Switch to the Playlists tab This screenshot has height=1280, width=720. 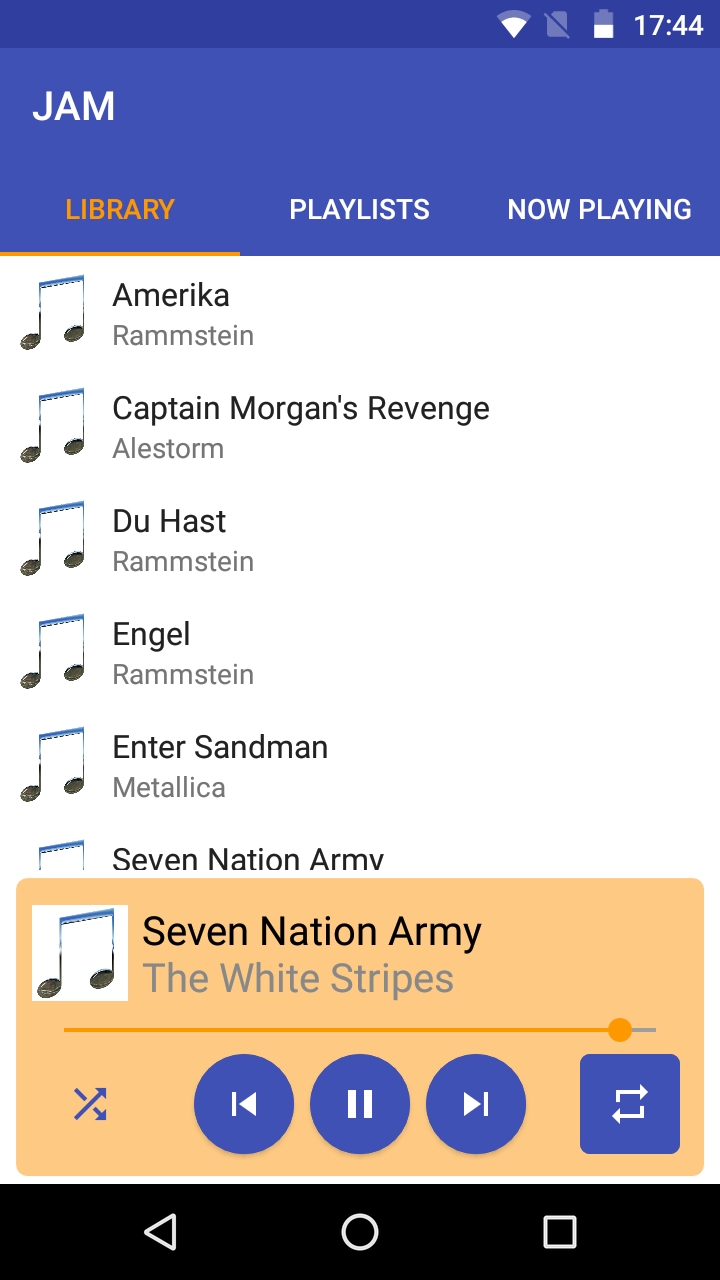tap(360, 209)
